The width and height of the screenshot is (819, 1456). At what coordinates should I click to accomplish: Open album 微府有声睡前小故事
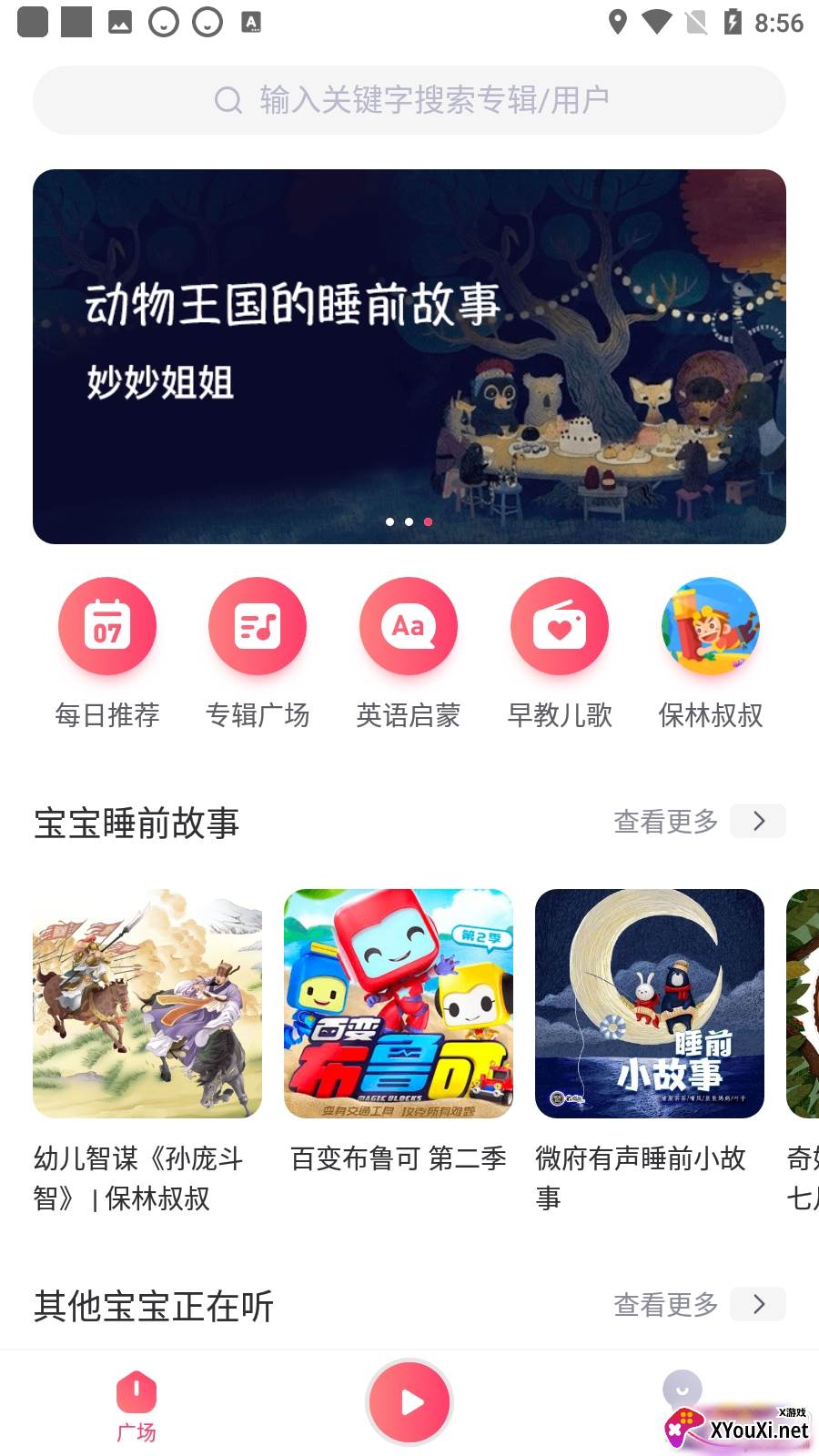pyautogui.click(x=650, y=1004)
